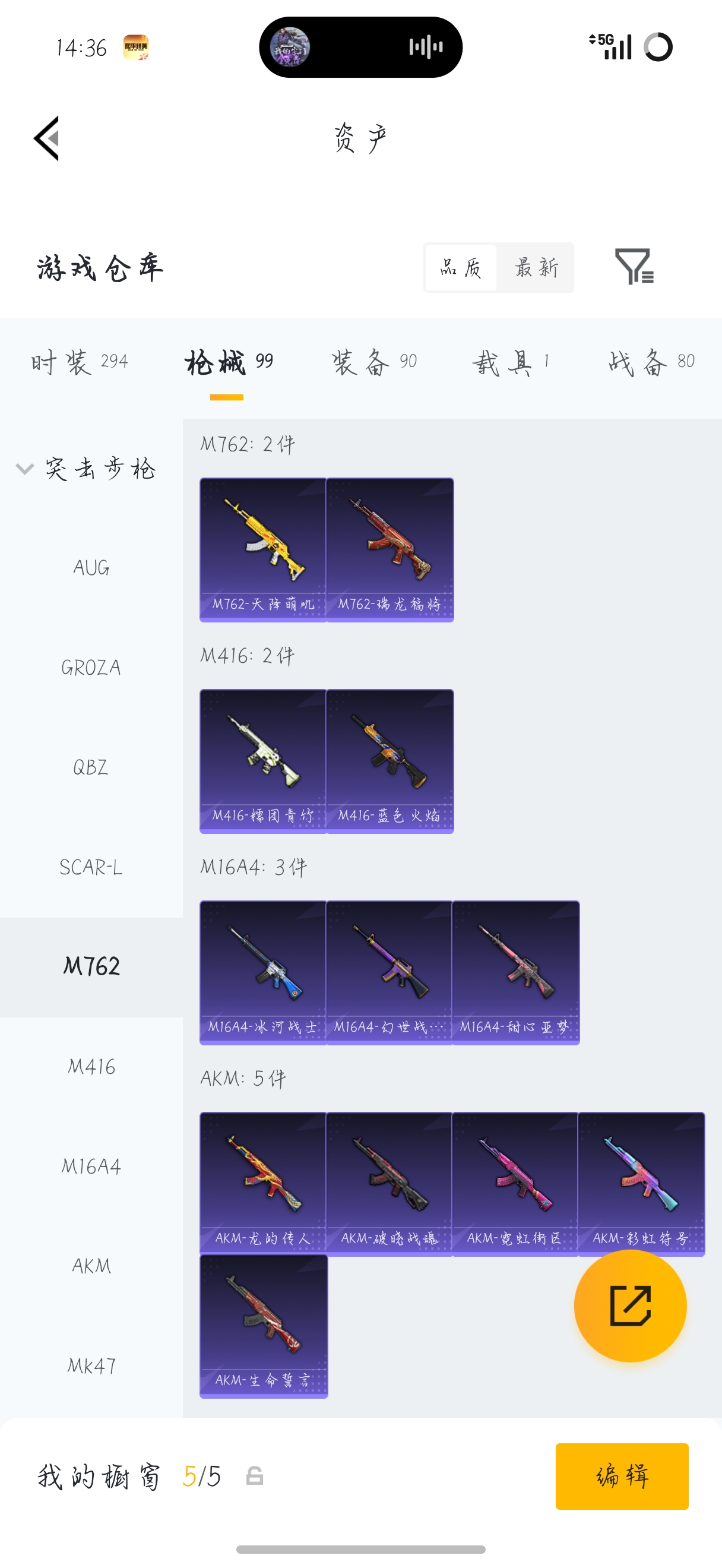Select the 品质 sorting option
The image size is (722, 1568).
[x=460, y=267]
